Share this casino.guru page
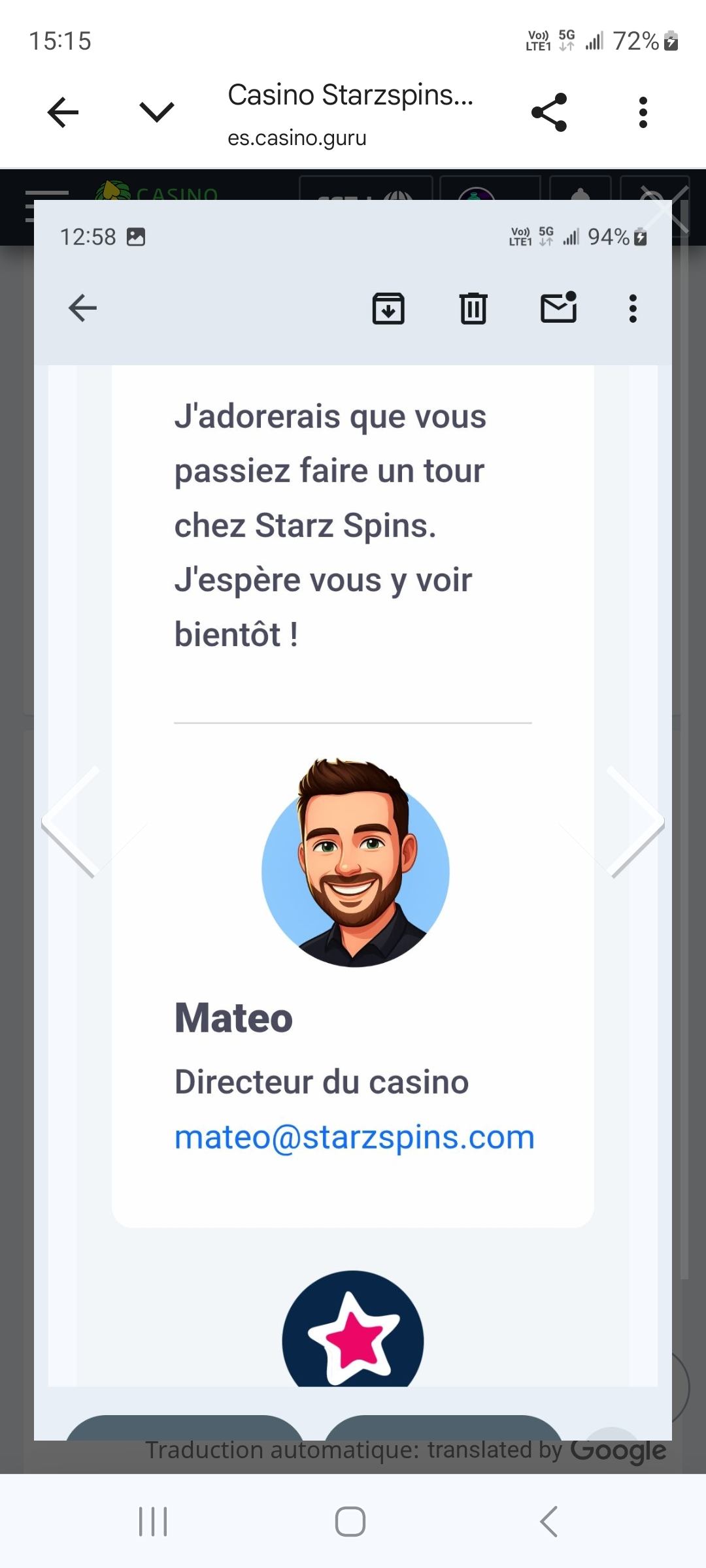 tap(549, 112)
